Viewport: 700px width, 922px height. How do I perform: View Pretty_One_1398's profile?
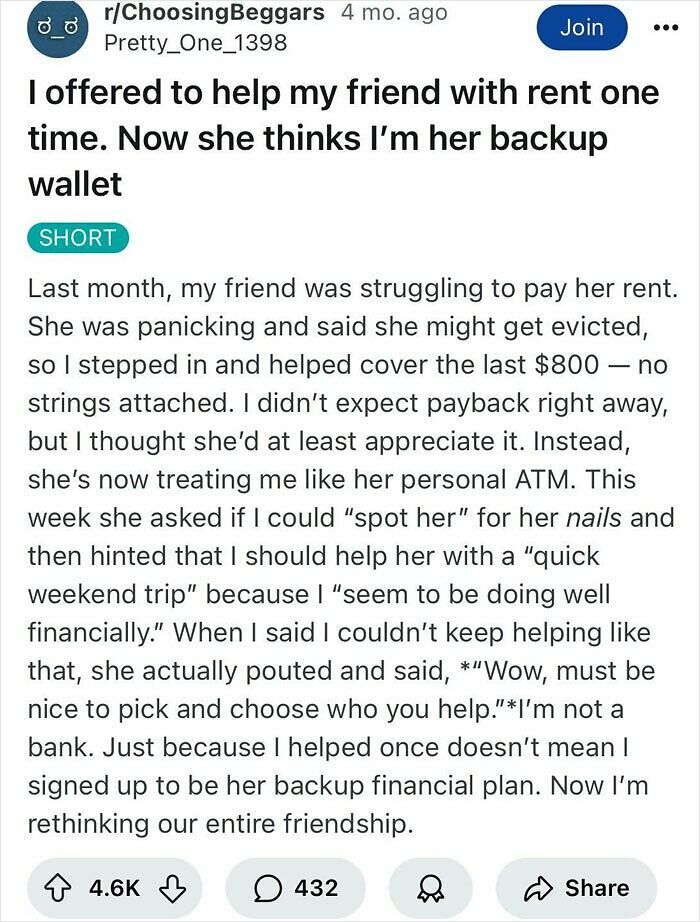tap(195, 42)
